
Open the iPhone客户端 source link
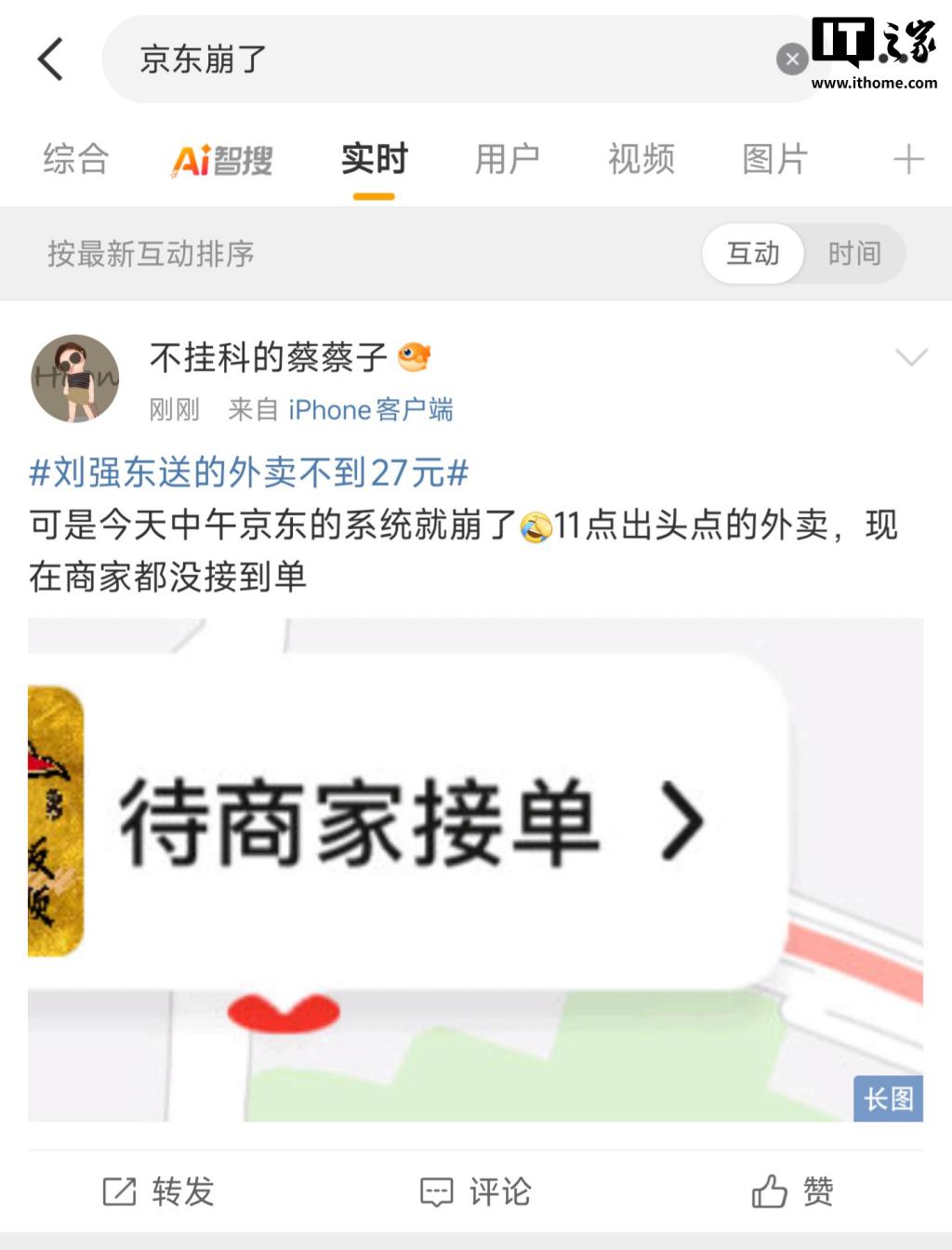pyautogui.click(x=370, y=409)
